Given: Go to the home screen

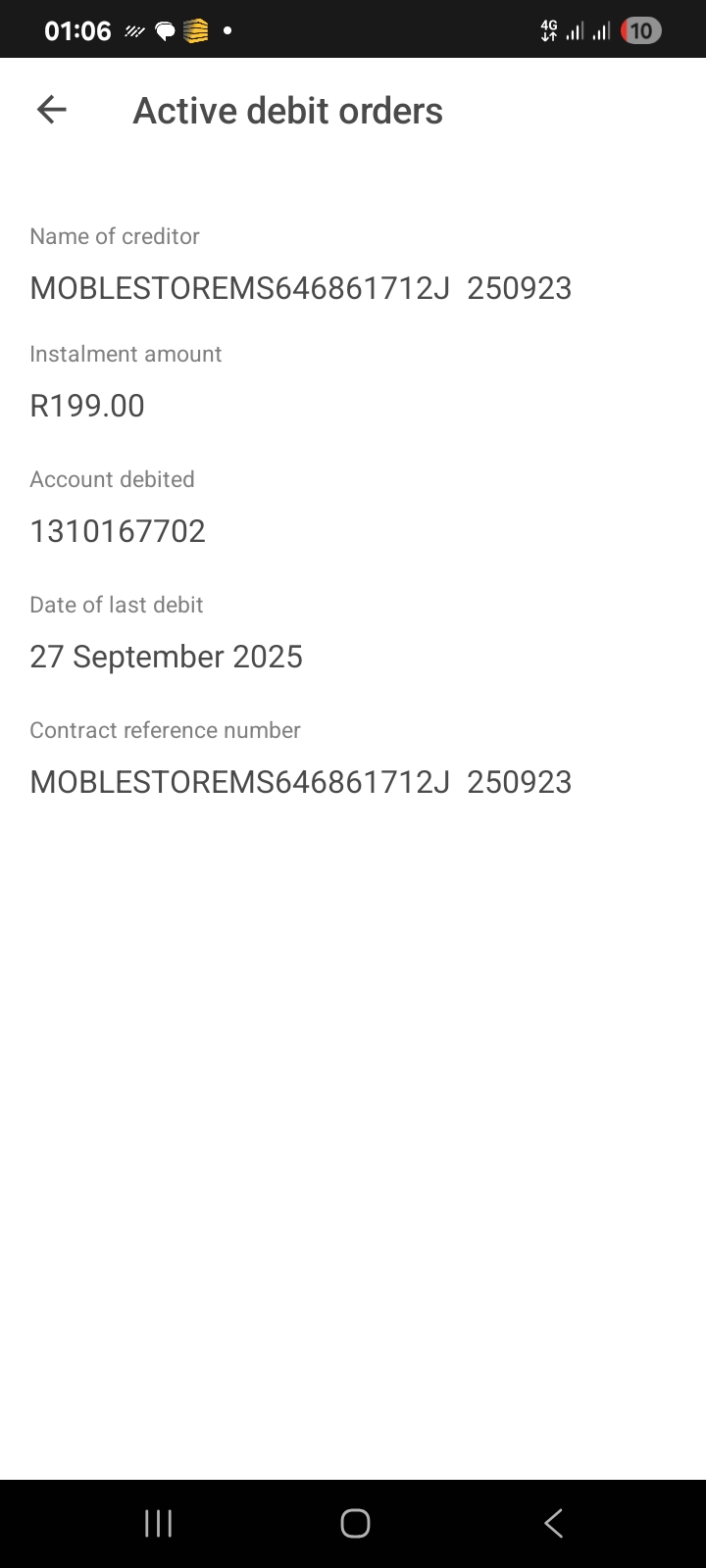Looking at the screenshot, I should tap(354, 1523).
